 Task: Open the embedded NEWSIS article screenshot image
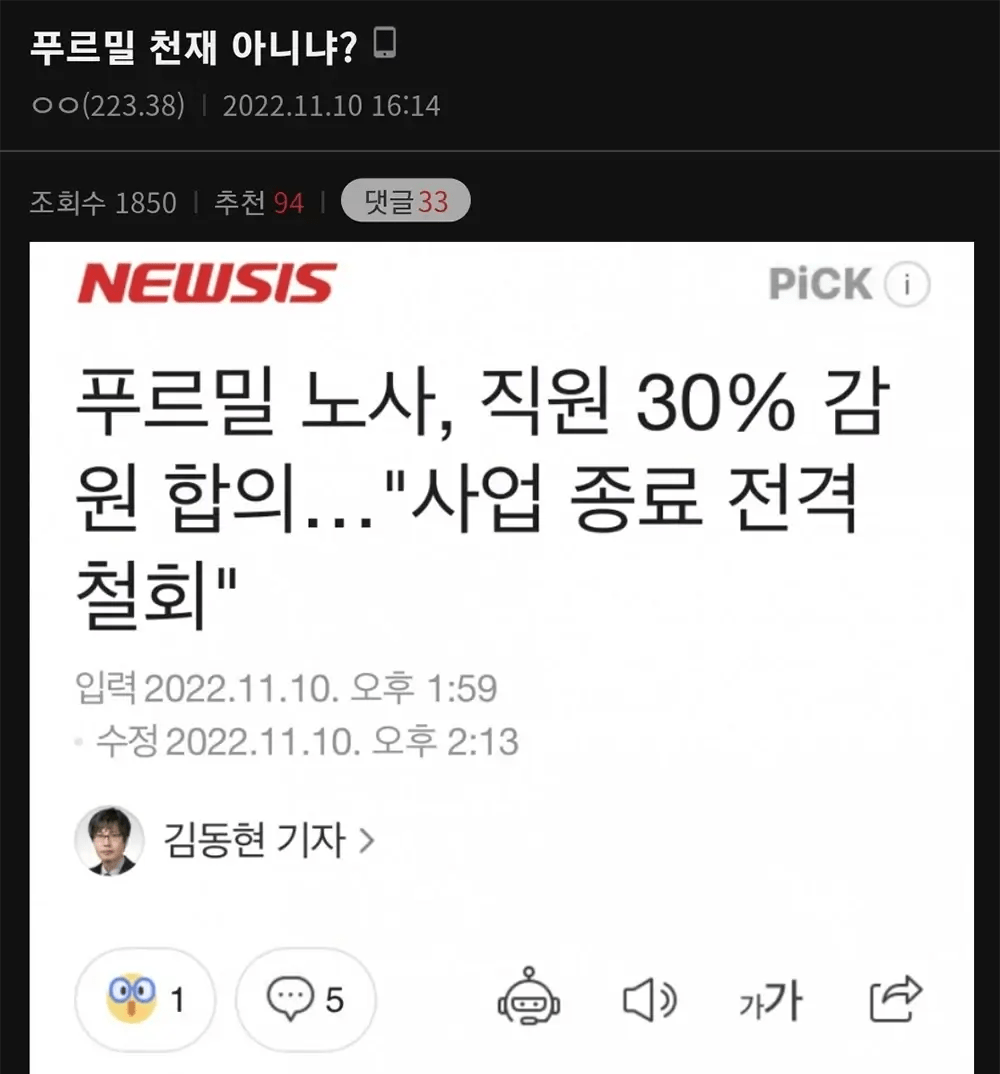coord(500,600)
